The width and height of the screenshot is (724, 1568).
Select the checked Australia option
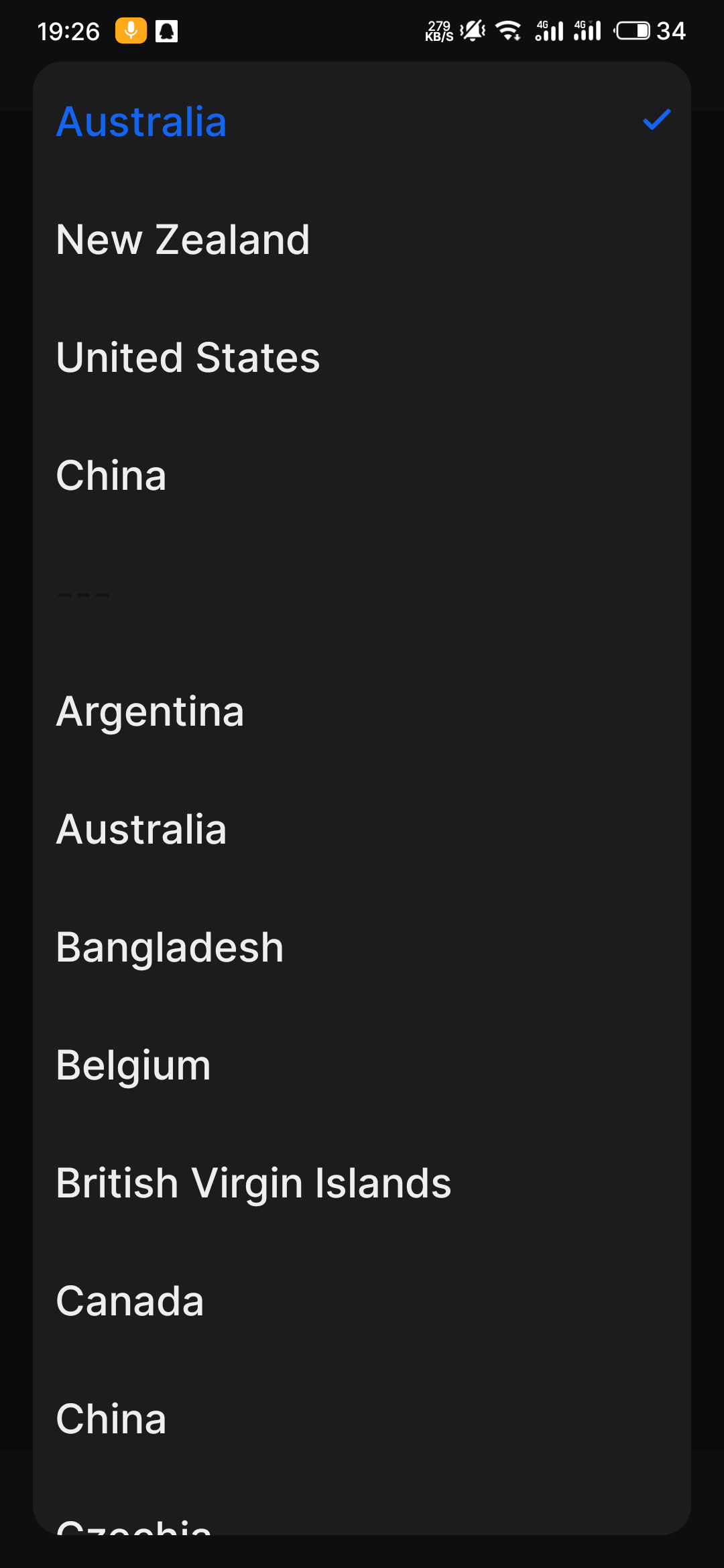click(x=142, y=122)
